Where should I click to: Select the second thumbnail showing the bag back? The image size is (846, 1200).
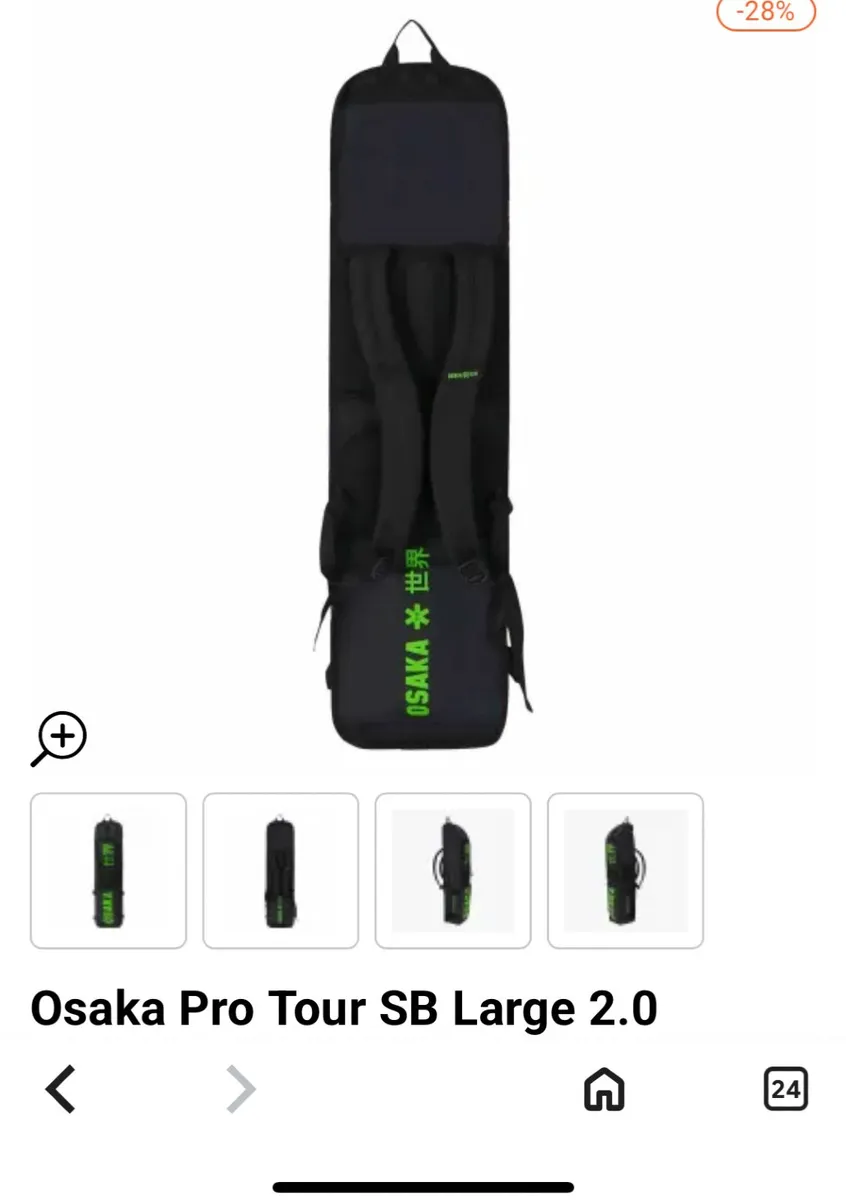click(x=280, y=870)
